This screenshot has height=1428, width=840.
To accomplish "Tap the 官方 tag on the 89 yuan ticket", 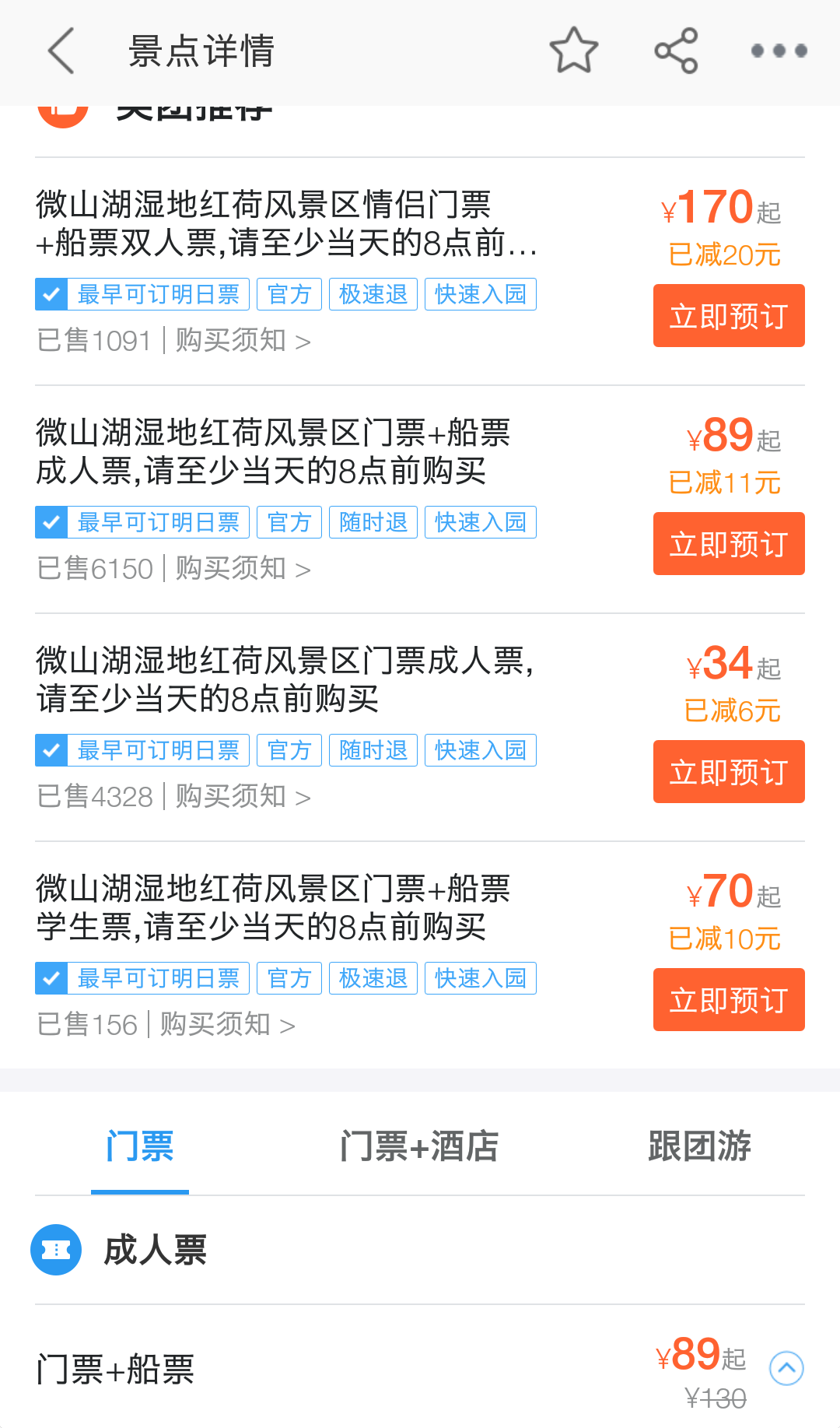I will click(289, 521).
